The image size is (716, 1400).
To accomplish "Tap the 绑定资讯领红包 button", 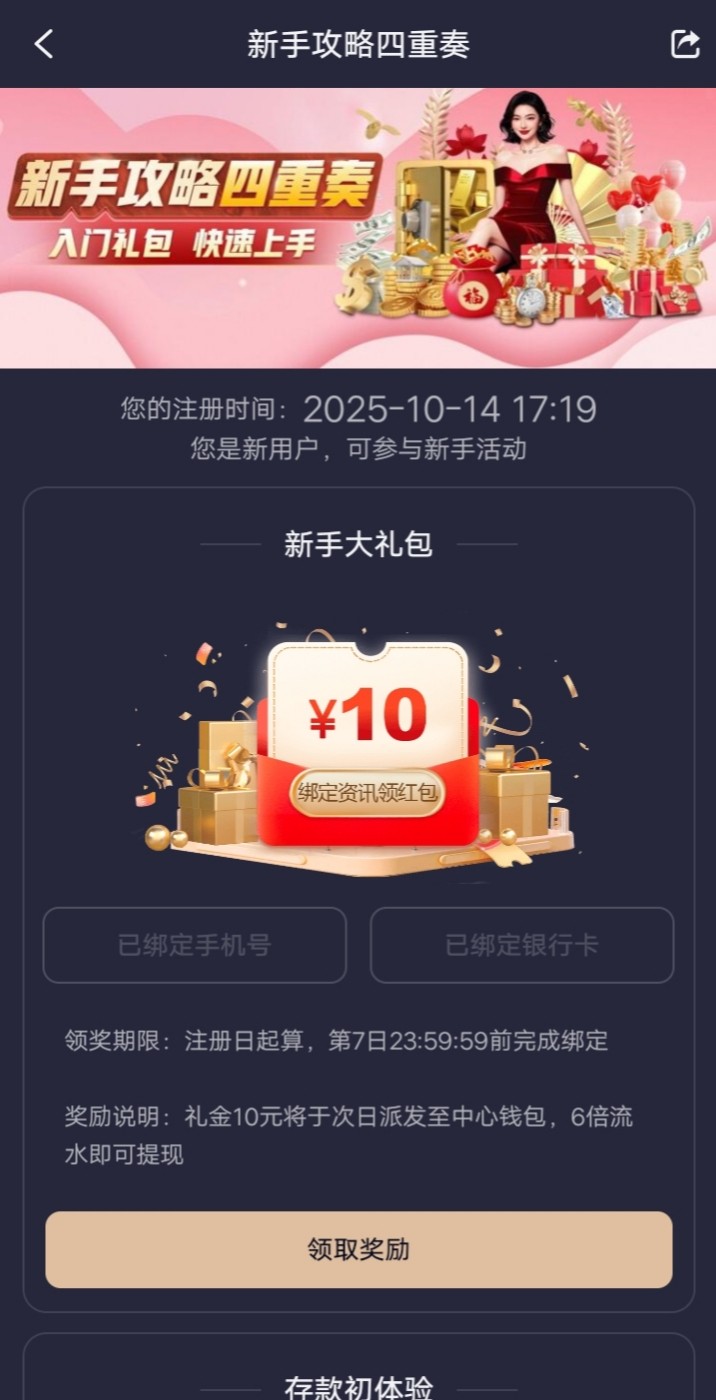I will 367,793.
